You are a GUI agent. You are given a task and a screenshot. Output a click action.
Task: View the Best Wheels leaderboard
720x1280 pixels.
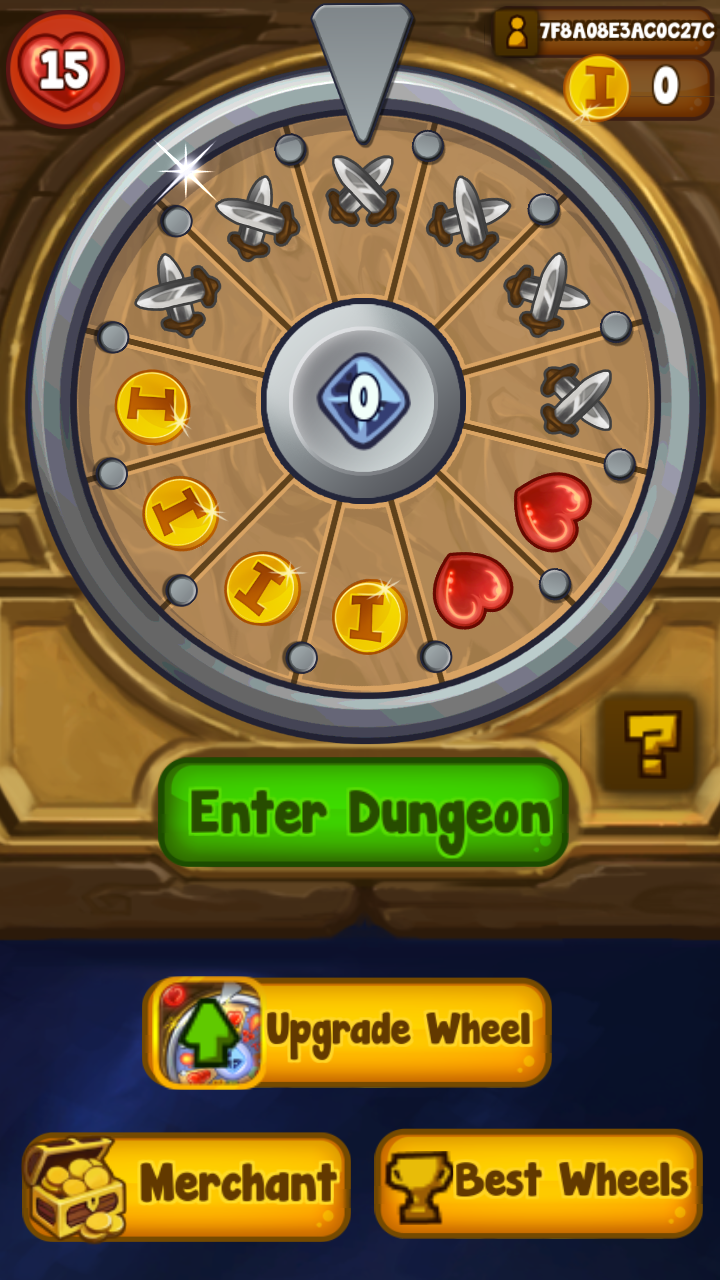tap(538, 1184)
